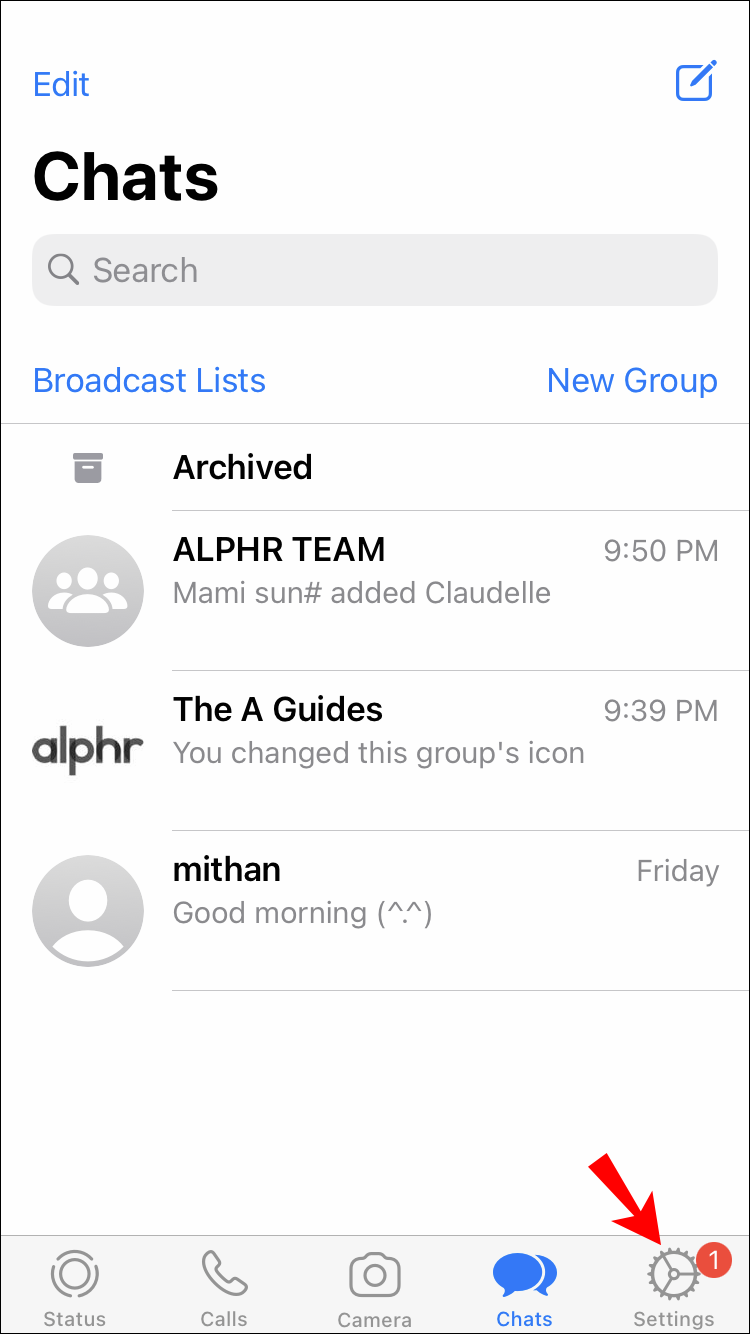Select the Chats tab
This screenshot has width=750, height=1334.
coord(524,1288)
